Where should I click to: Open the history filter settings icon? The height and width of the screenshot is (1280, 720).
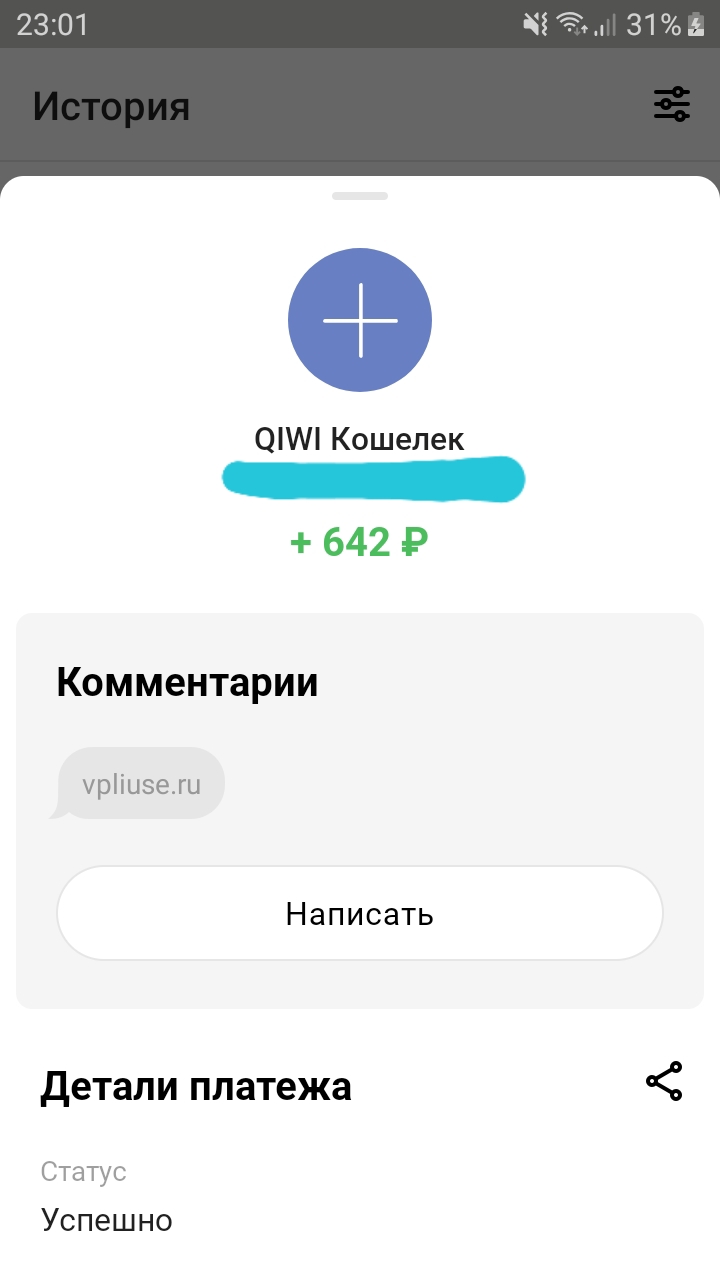point(672,104)
